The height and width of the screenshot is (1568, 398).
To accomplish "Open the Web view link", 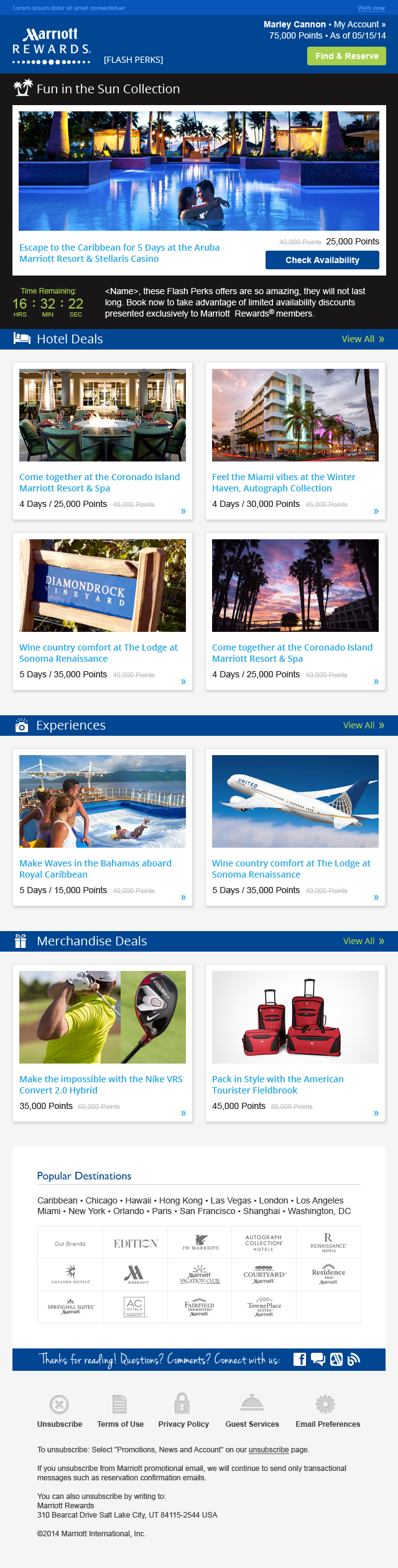I will pos(371,8).
